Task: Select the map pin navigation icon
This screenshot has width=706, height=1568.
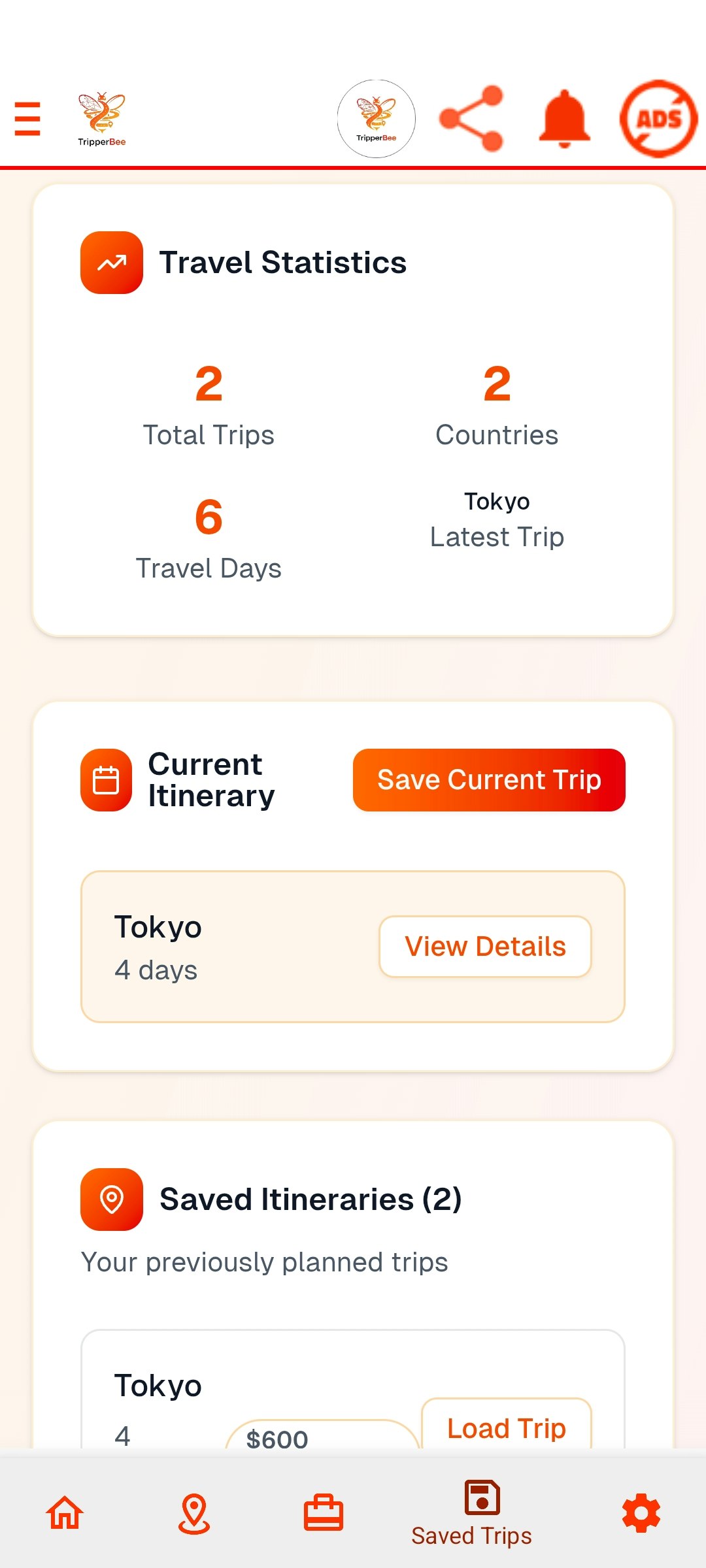Action: 194,1513
